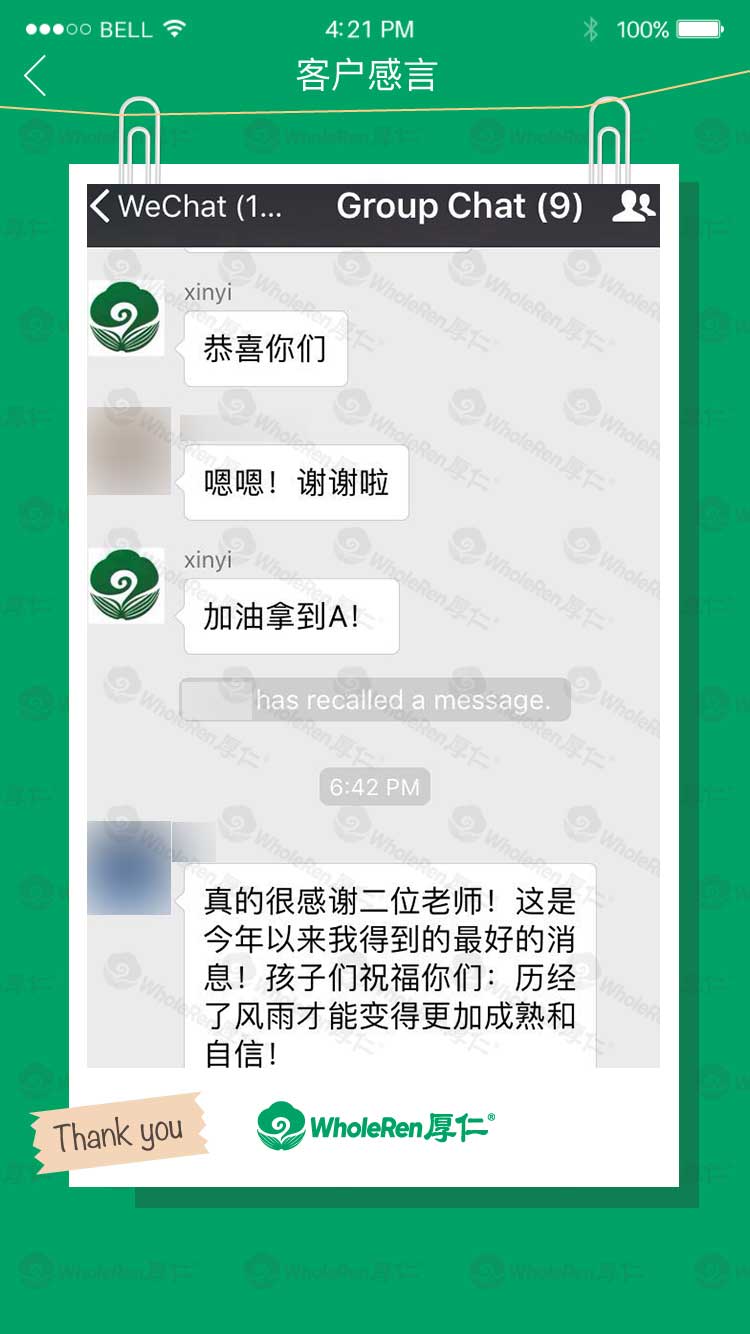Screen dimensions: 750x1334
Task: Go back from the 客户感言 page
Action: coord(36,75)
